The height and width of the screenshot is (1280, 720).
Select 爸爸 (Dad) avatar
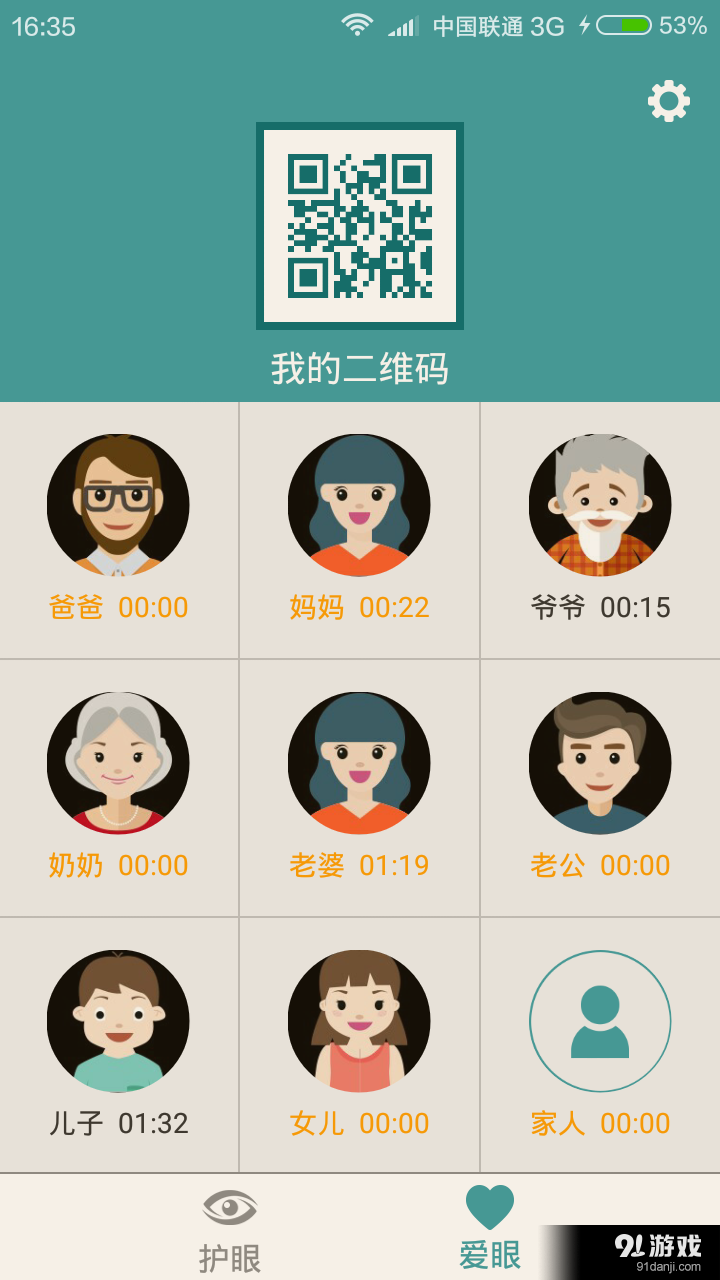[118, 504]
